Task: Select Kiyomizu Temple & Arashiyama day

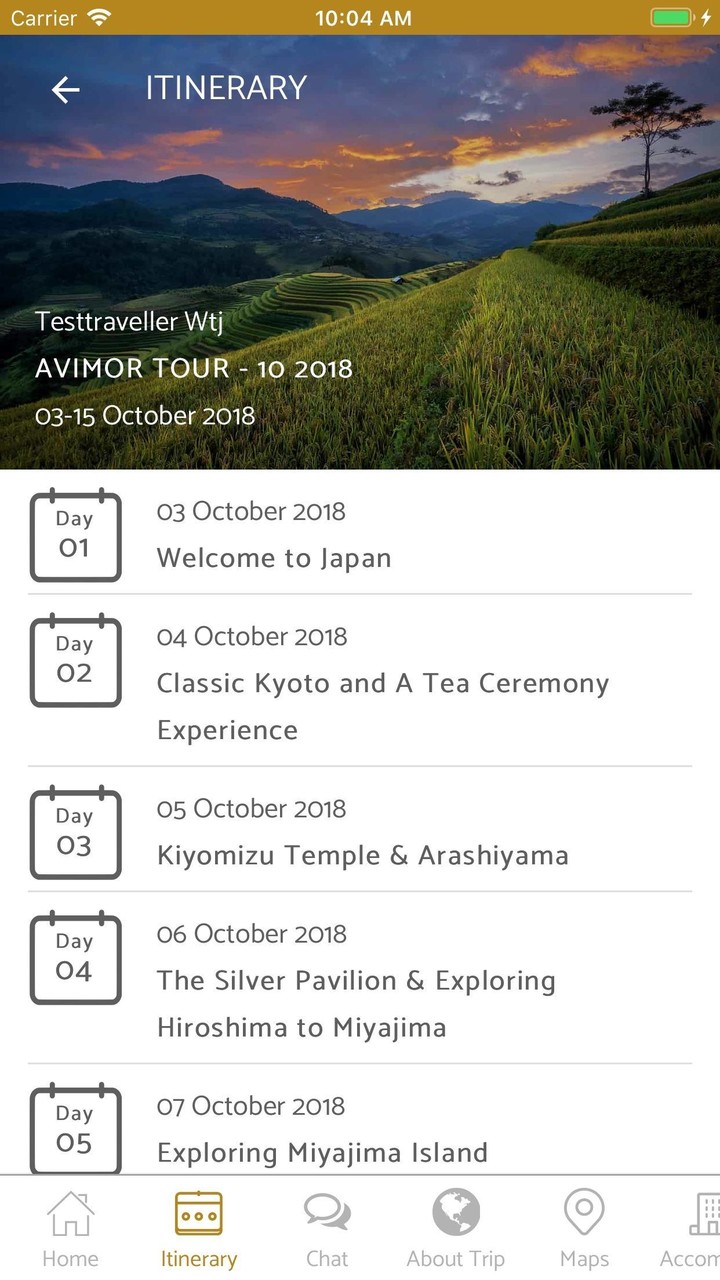Action: point(362,855)
